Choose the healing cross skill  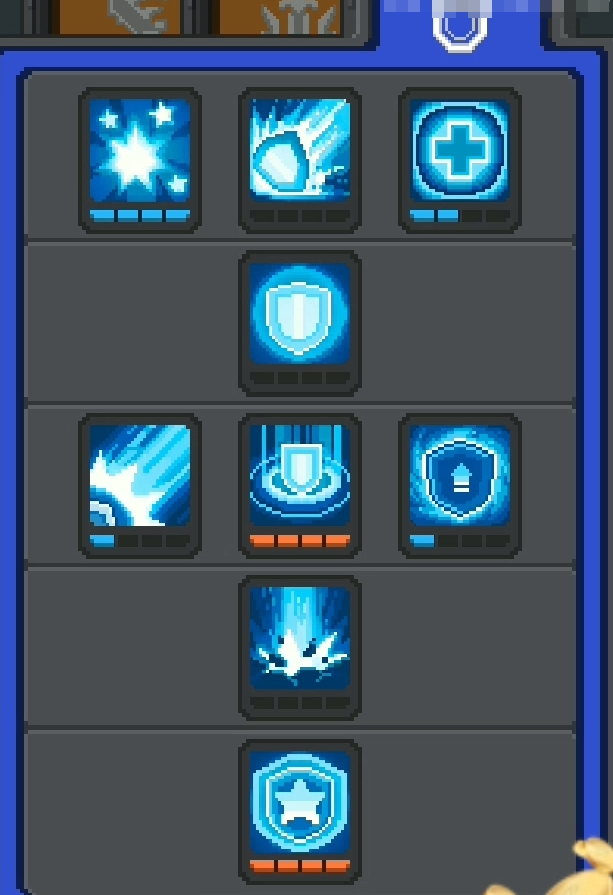(x=459, y=152)
